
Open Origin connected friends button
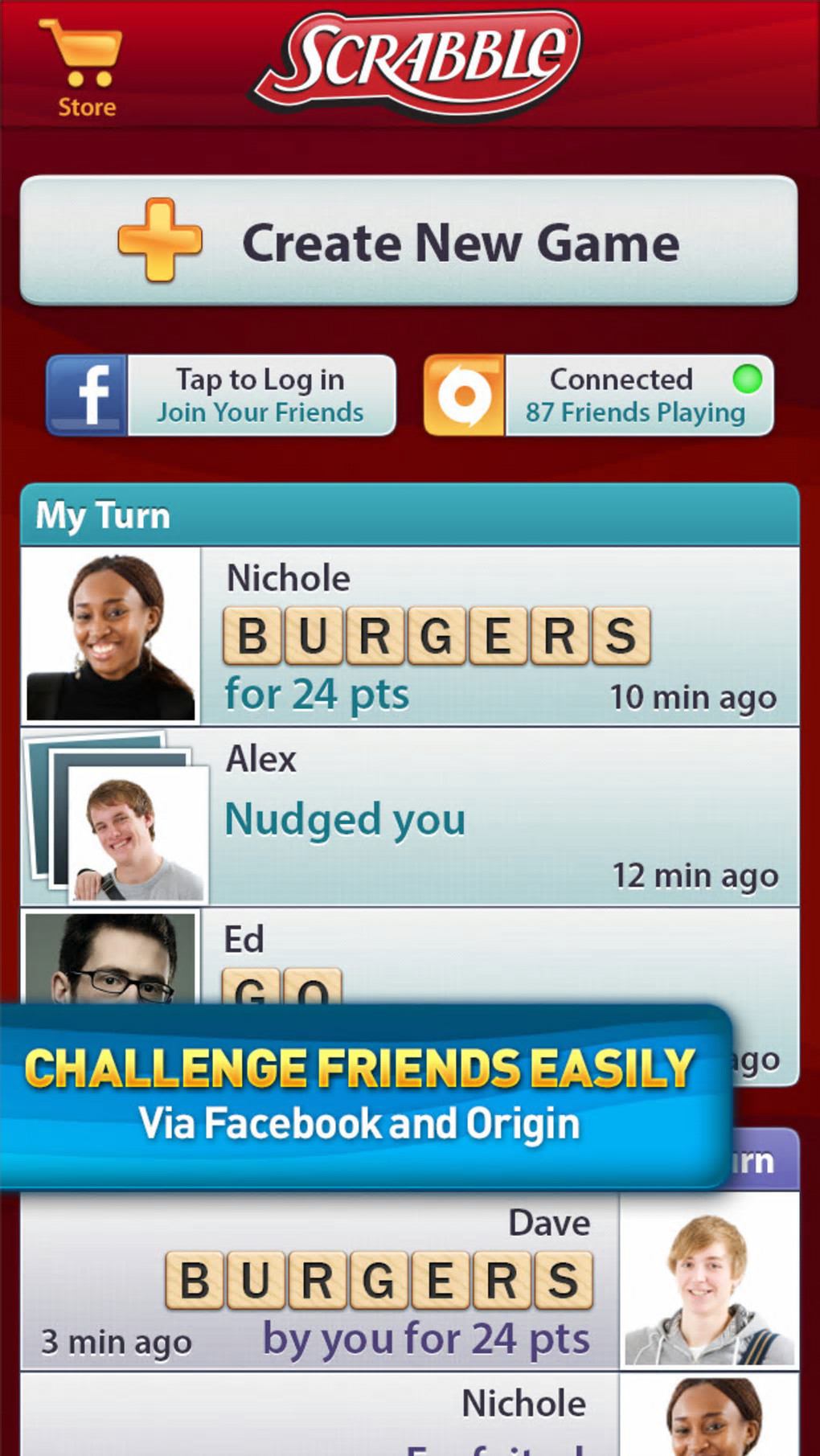[598, 396]
